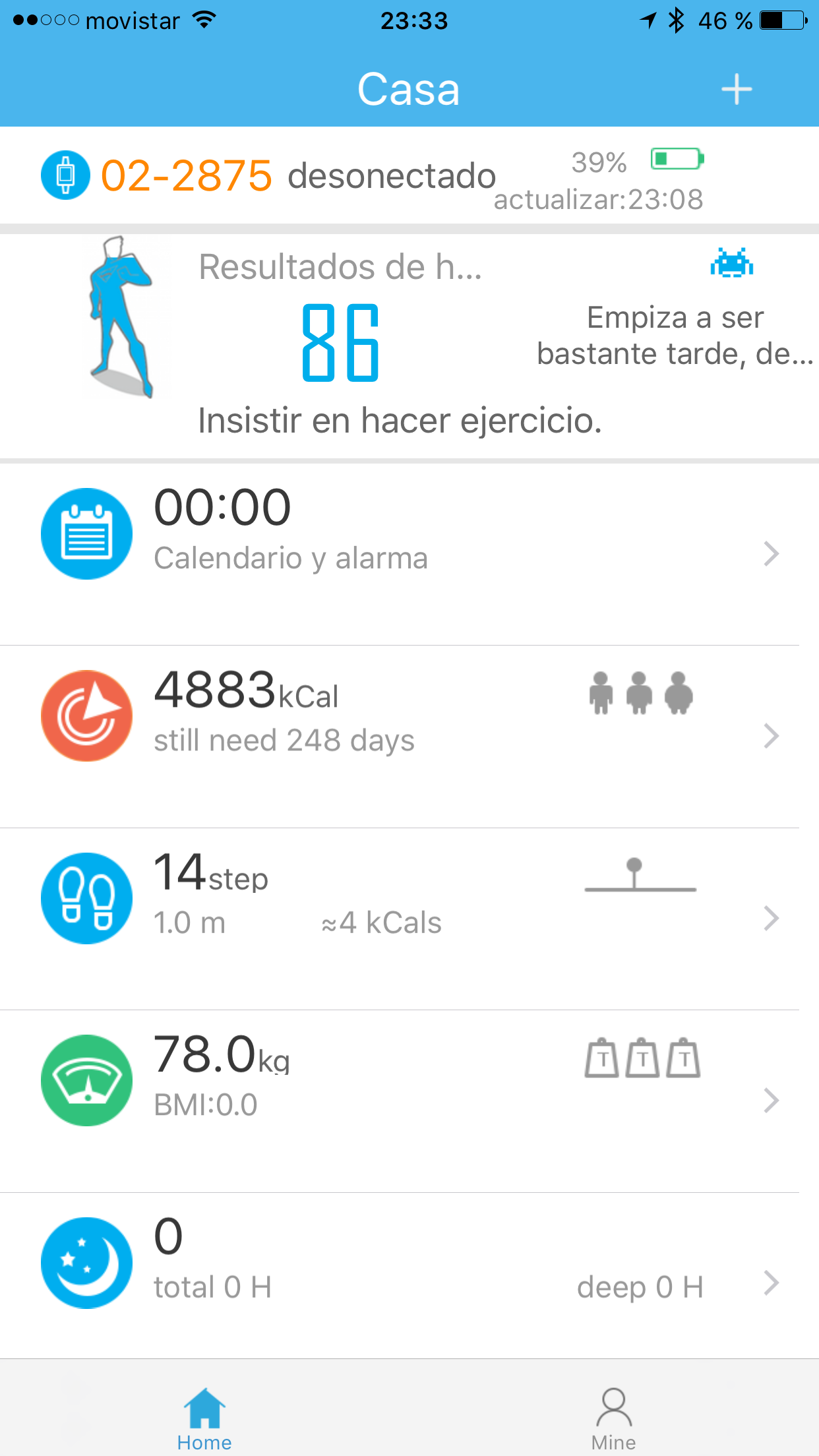Image resolution: width=819 pixels, height=1456 pixels.
Task: Tap the plus icon in the header
Action: 736,90
